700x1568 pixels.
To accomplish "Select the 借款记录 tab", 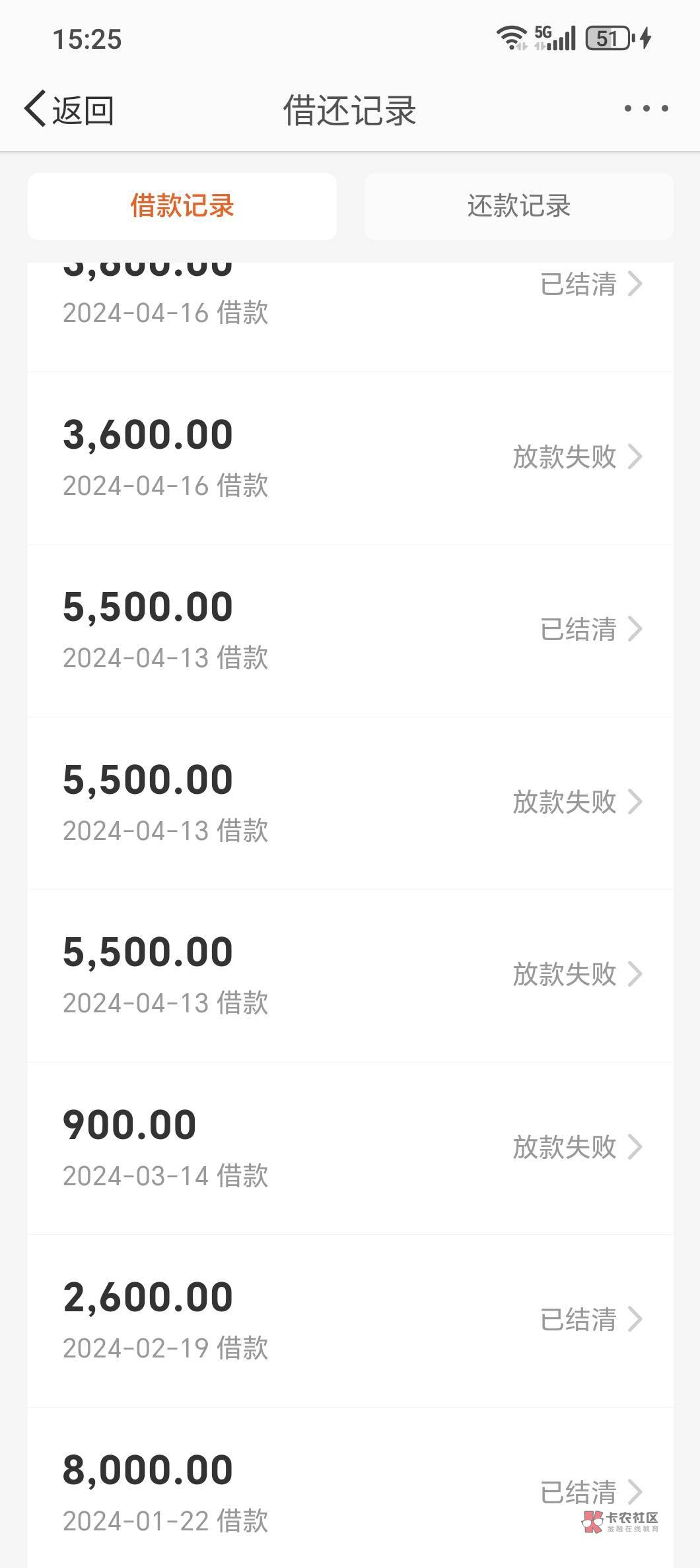I will pos(182,206).
